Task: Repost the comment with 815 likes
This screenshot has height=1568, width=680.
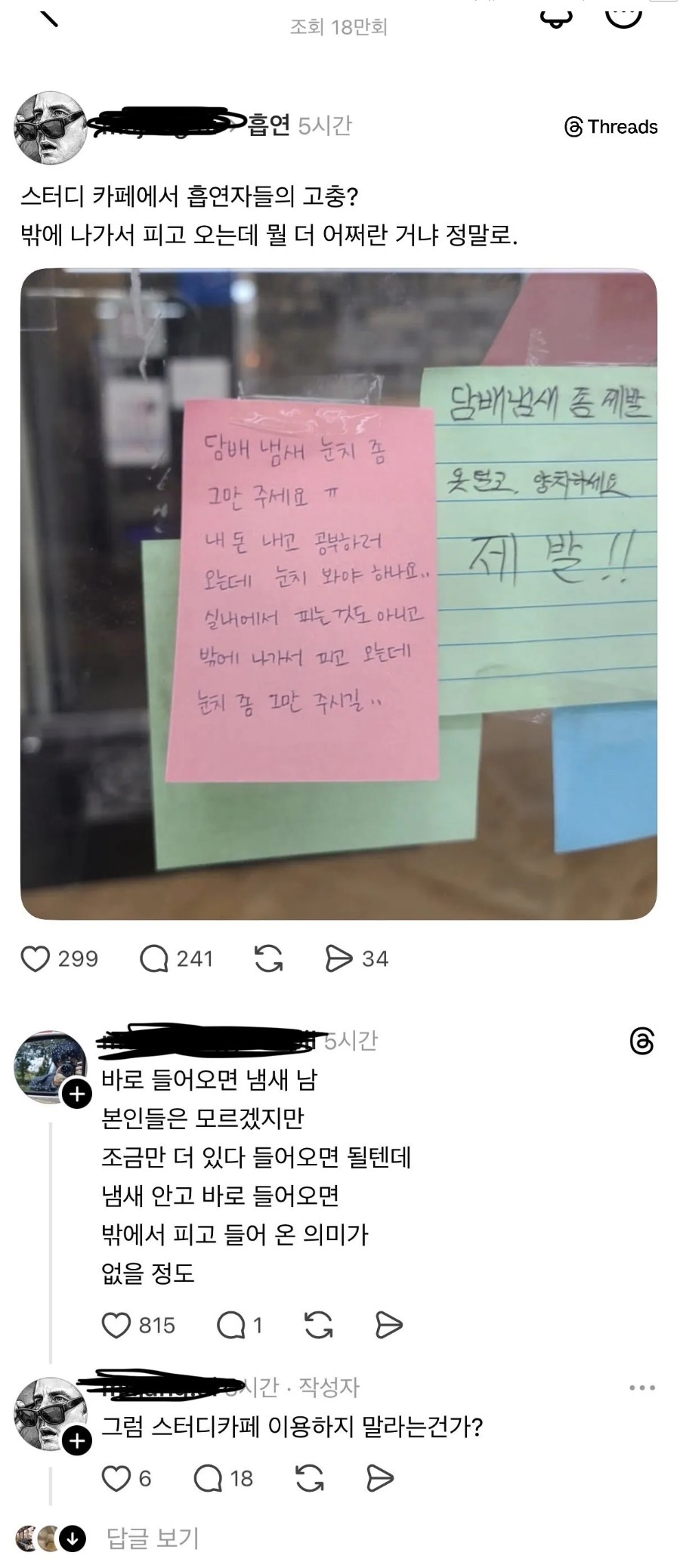Action: 318,1325
